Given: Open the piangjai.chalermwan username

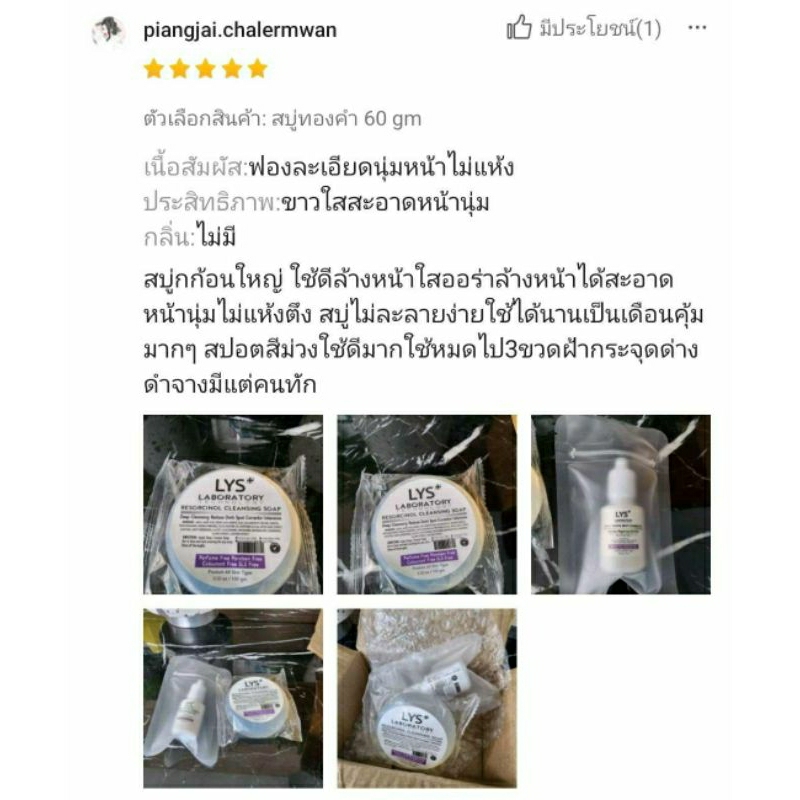Looking at the screenshot, I should [240, 30].
